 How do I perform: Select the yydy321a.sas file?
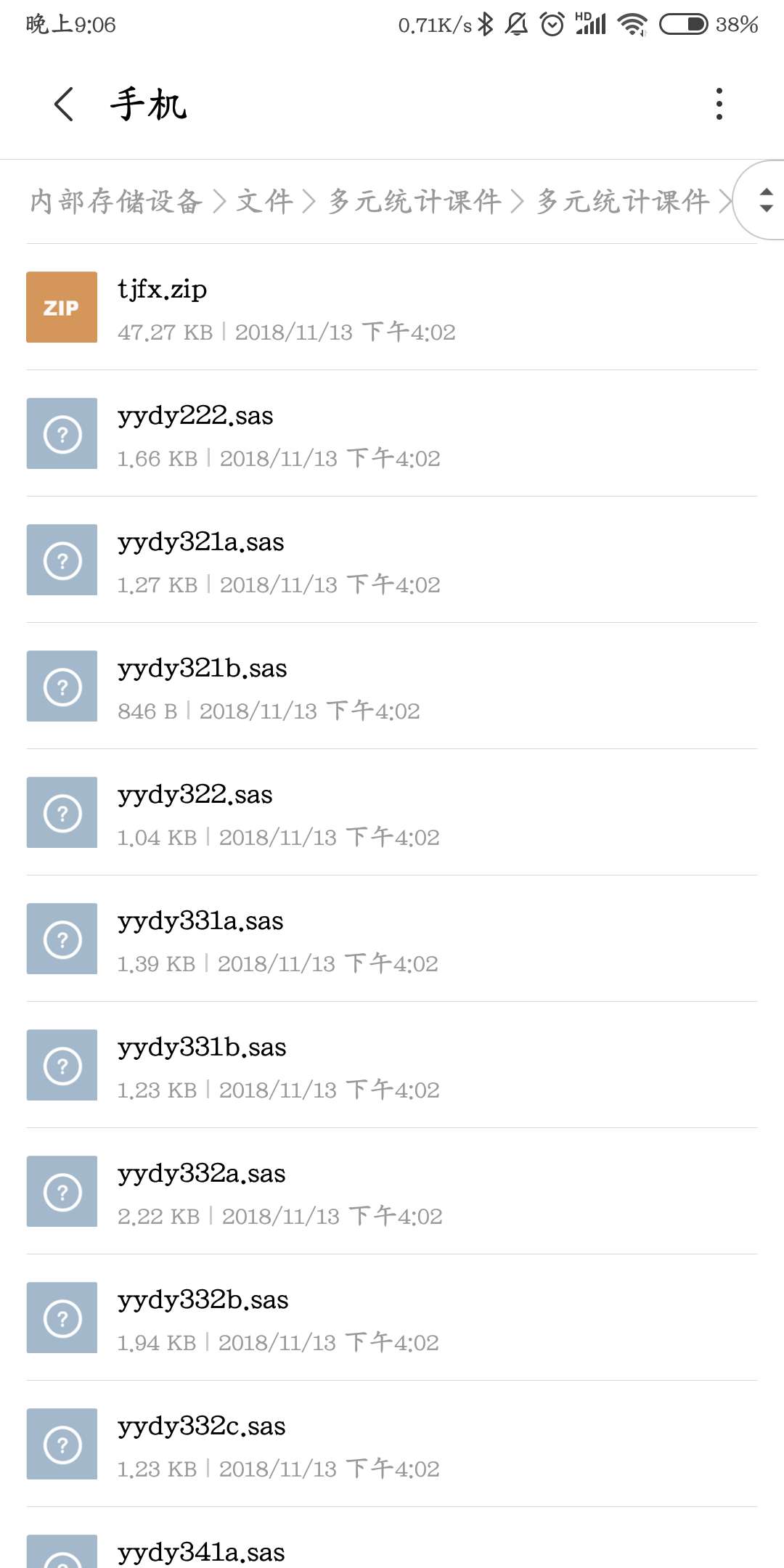(392, 560)
